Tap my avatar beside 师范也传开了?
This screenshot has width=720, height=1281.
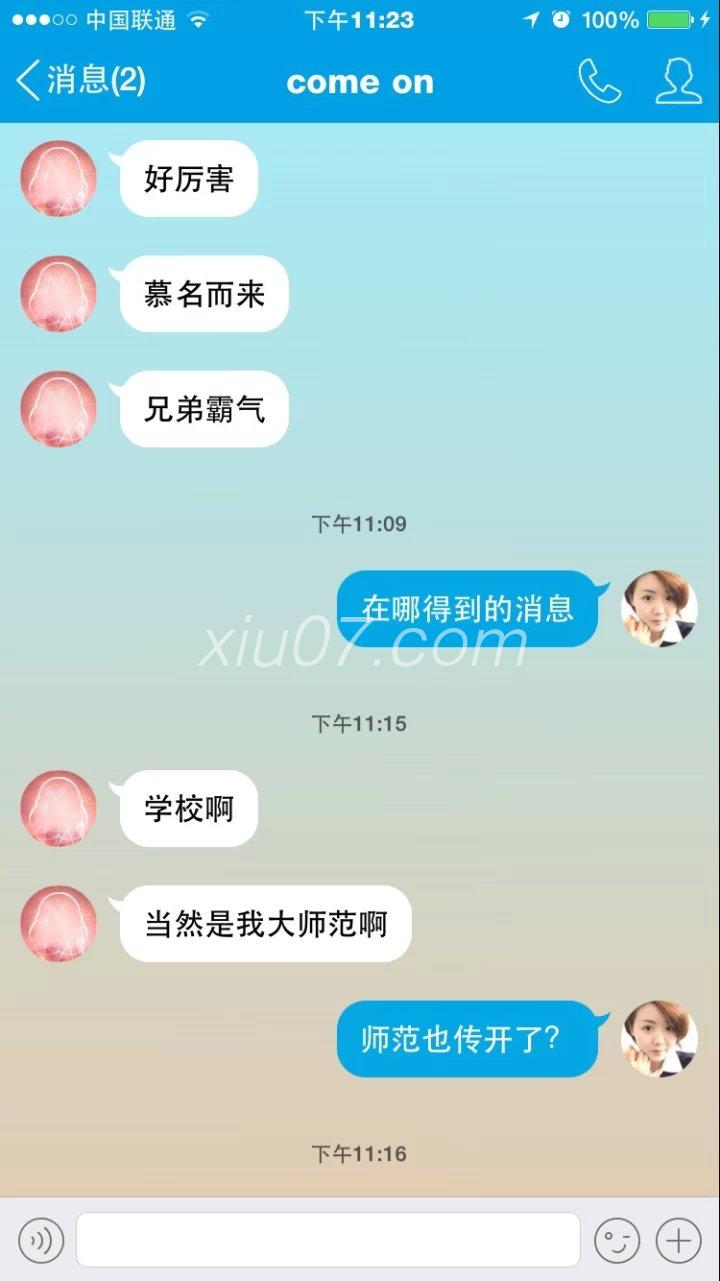point(659,1039)
